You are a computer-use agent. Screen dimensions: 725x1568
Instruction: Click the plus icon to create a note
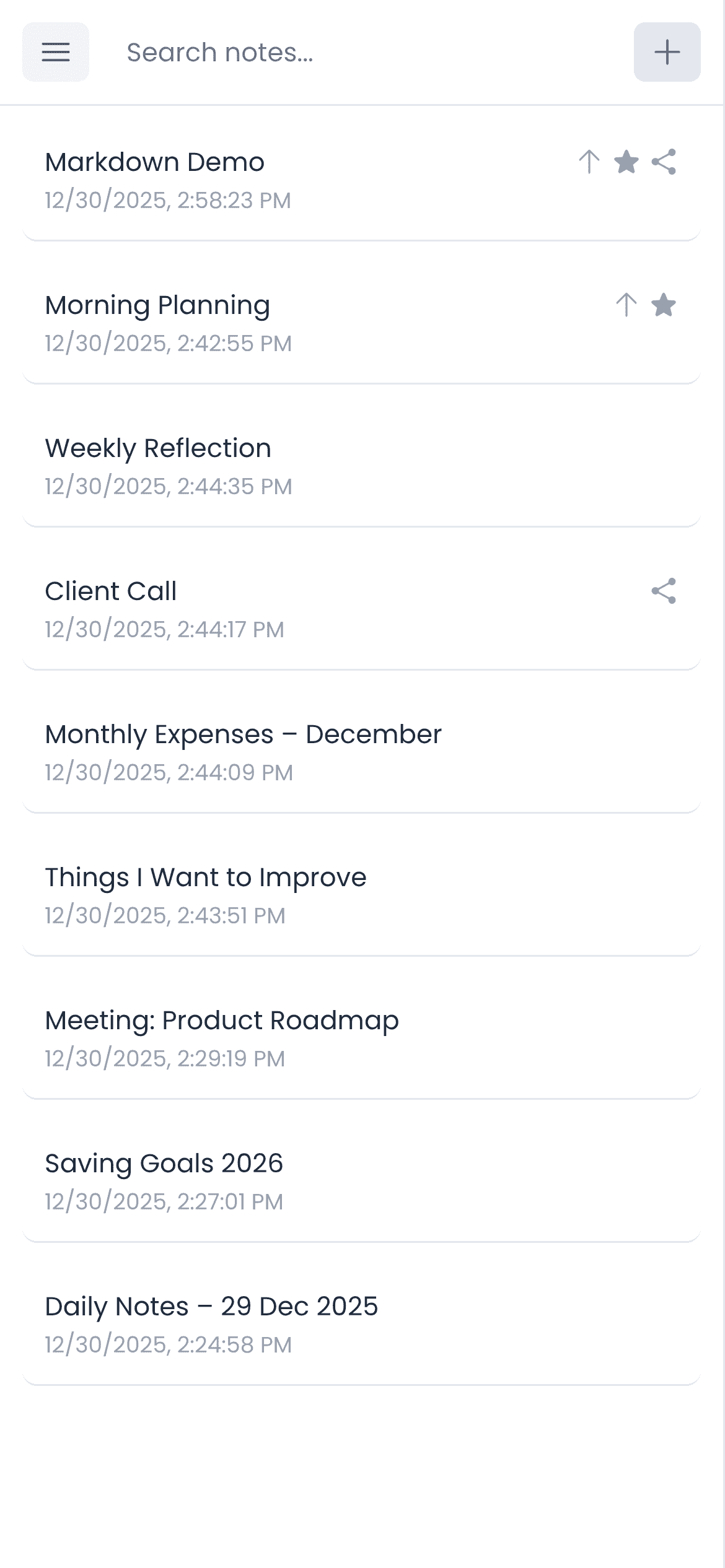click(x=666, y=52)
